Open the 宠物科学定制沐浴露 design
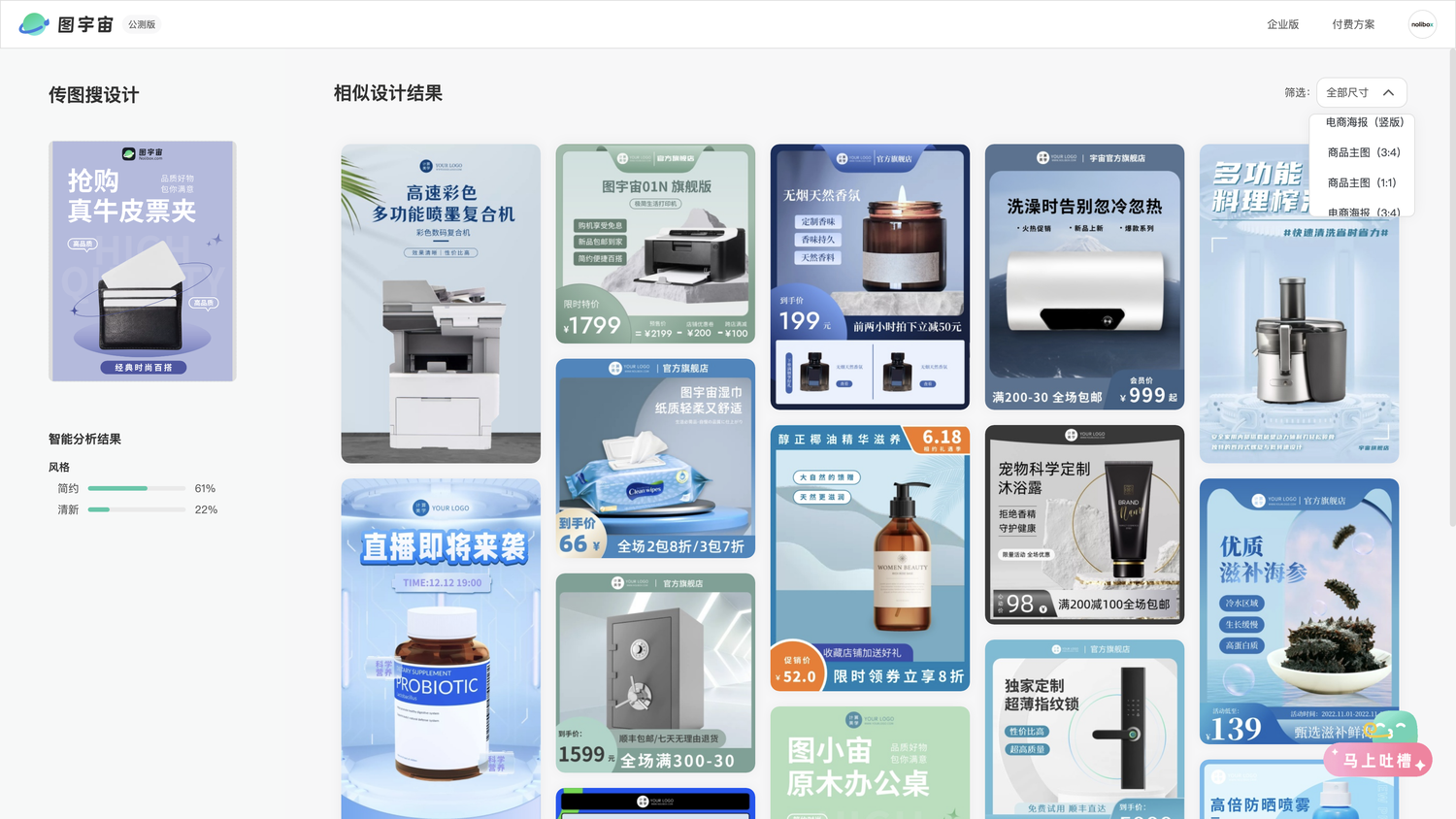 [1084, 524]
